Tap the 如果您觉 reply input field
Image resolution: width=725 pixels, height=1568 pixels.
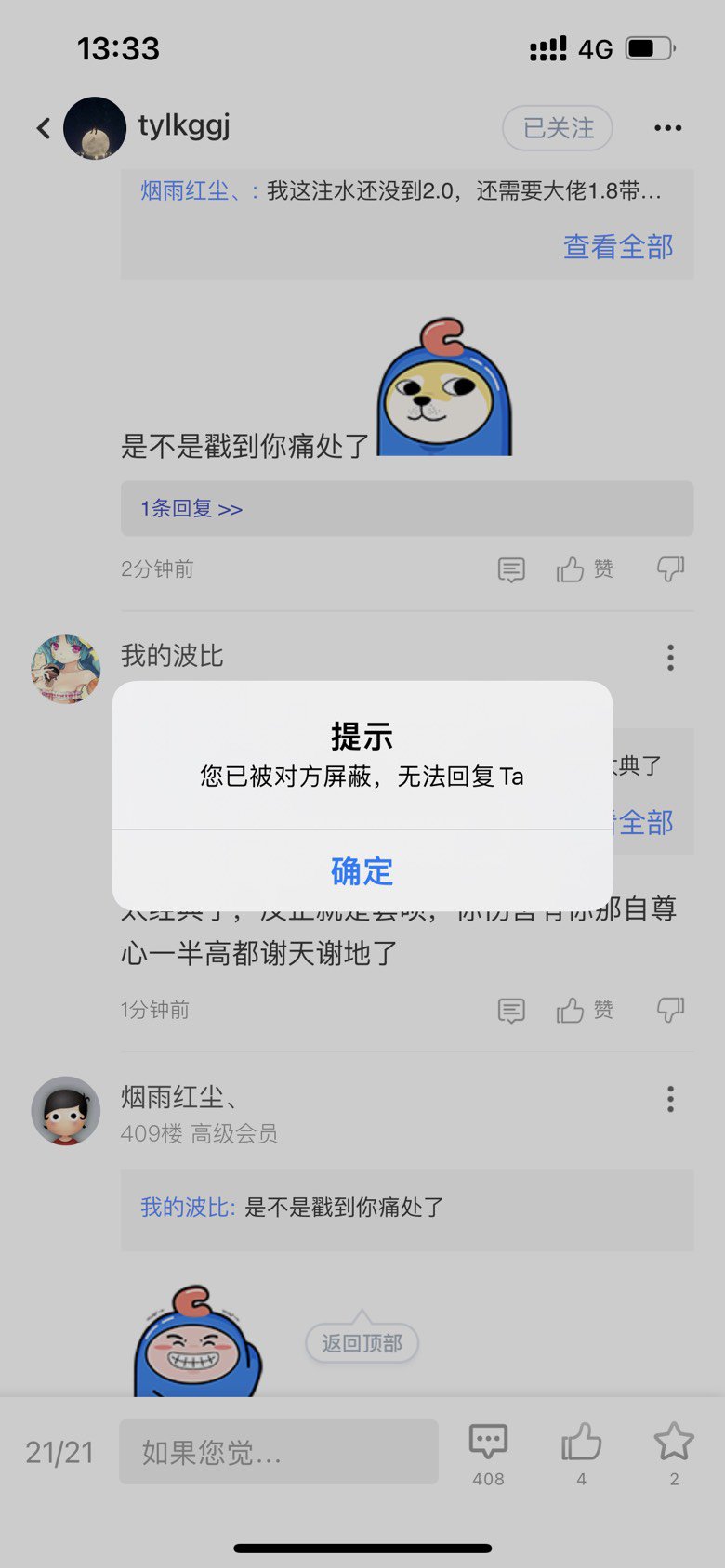[x=279, y=1451]
